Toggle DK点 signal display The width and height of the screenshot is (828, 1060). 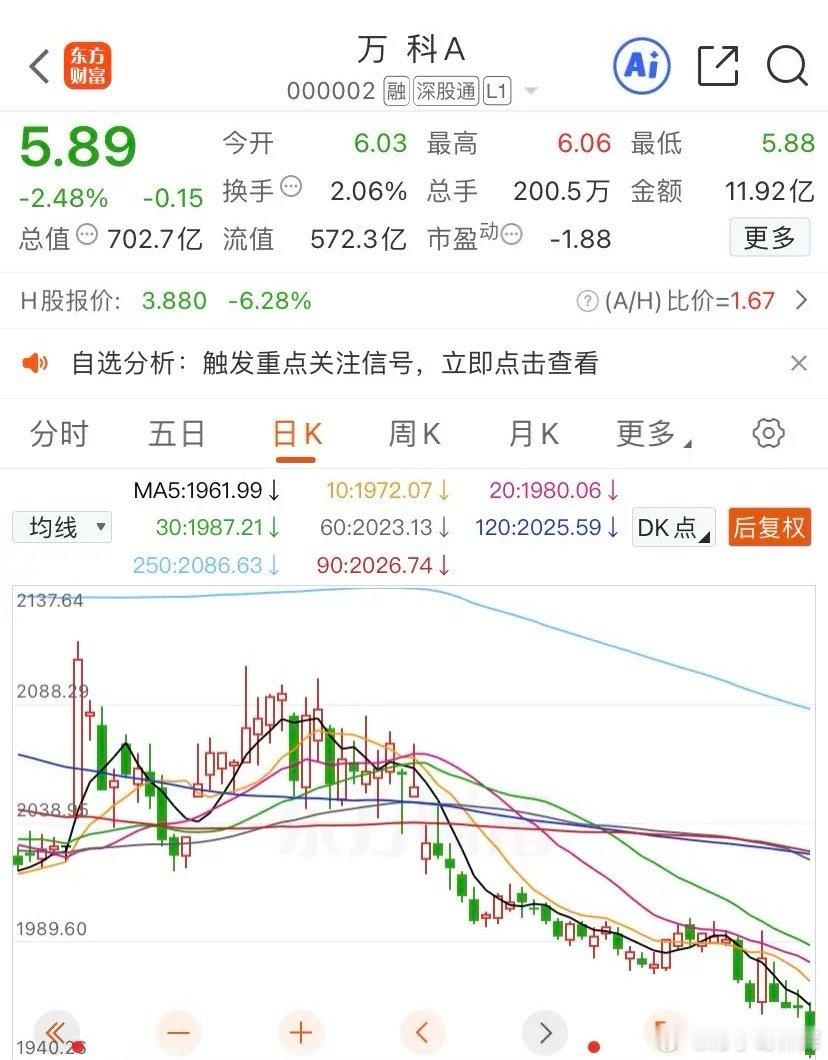pyautogui.click(x=672, y=527)
